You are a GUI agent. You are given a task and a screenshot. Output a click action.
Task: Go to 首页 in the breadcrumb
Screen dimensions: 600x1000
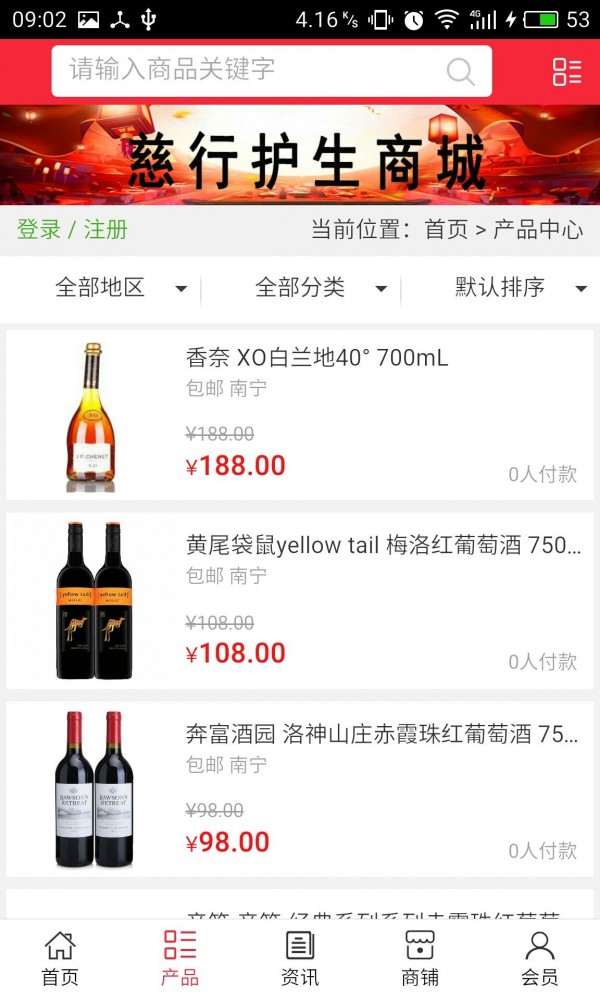point(446,230)
